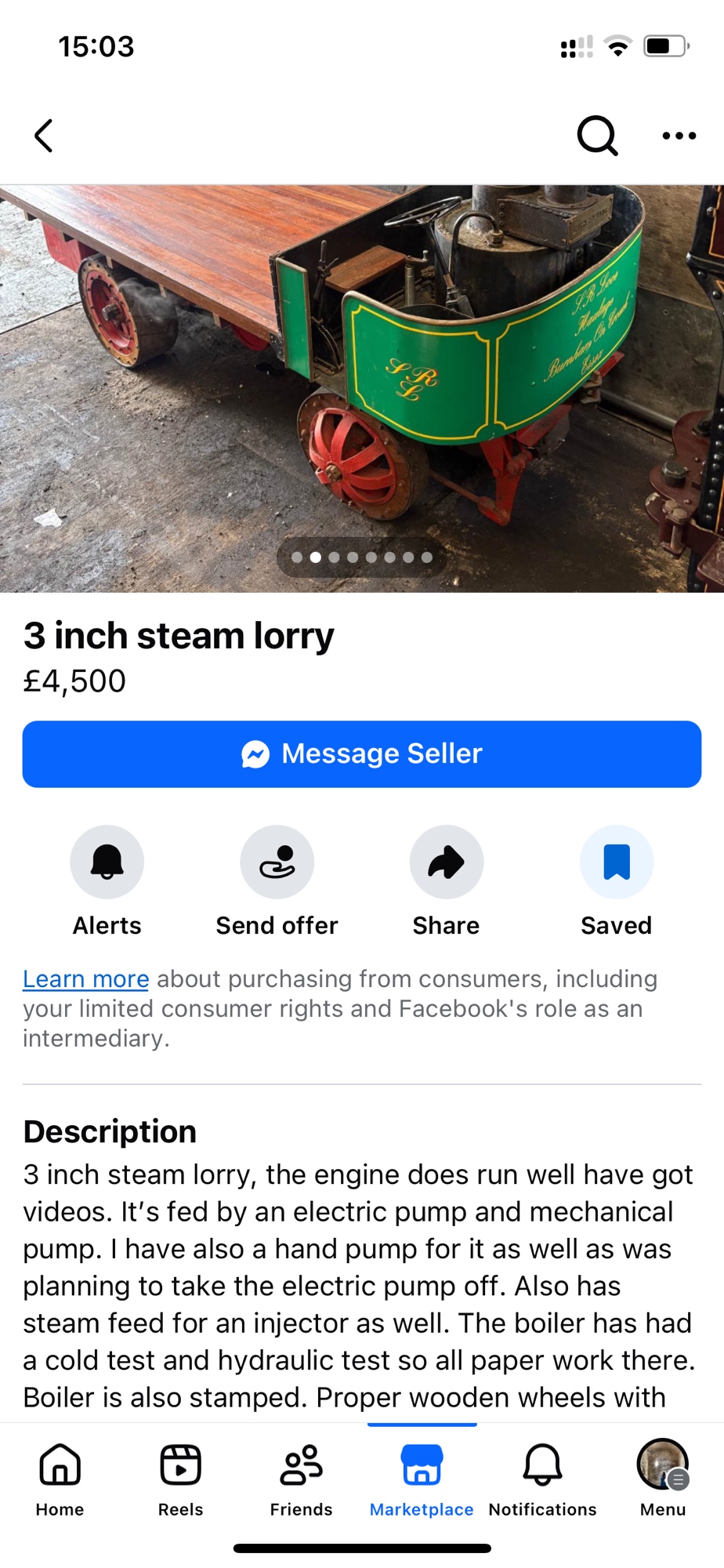Send an offer to the seller
The height and width of the screenshot is (1568, 724).
click(x=277, y=862)
